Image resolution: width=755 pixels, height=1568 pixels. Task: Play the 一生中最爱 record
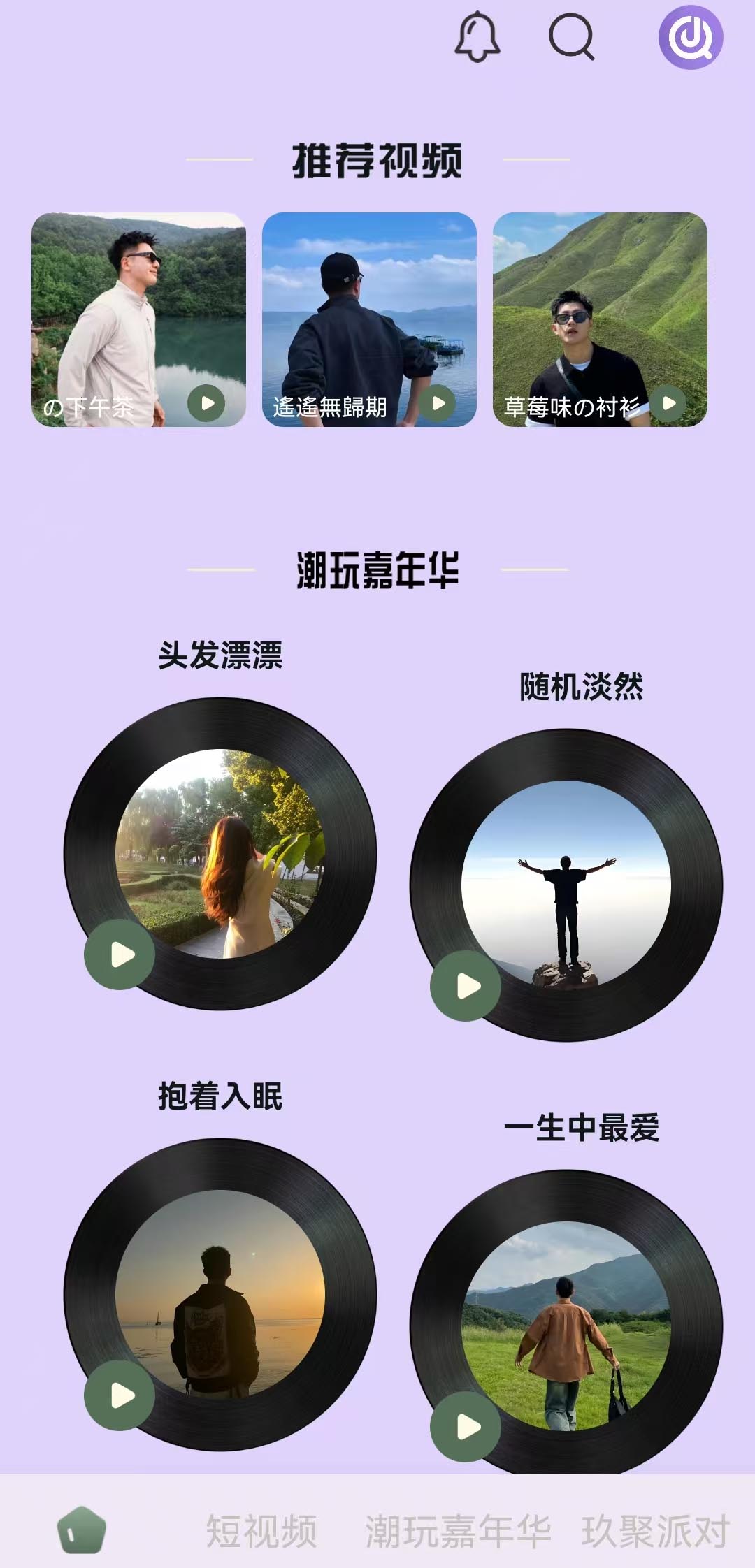coord(466,1427)
